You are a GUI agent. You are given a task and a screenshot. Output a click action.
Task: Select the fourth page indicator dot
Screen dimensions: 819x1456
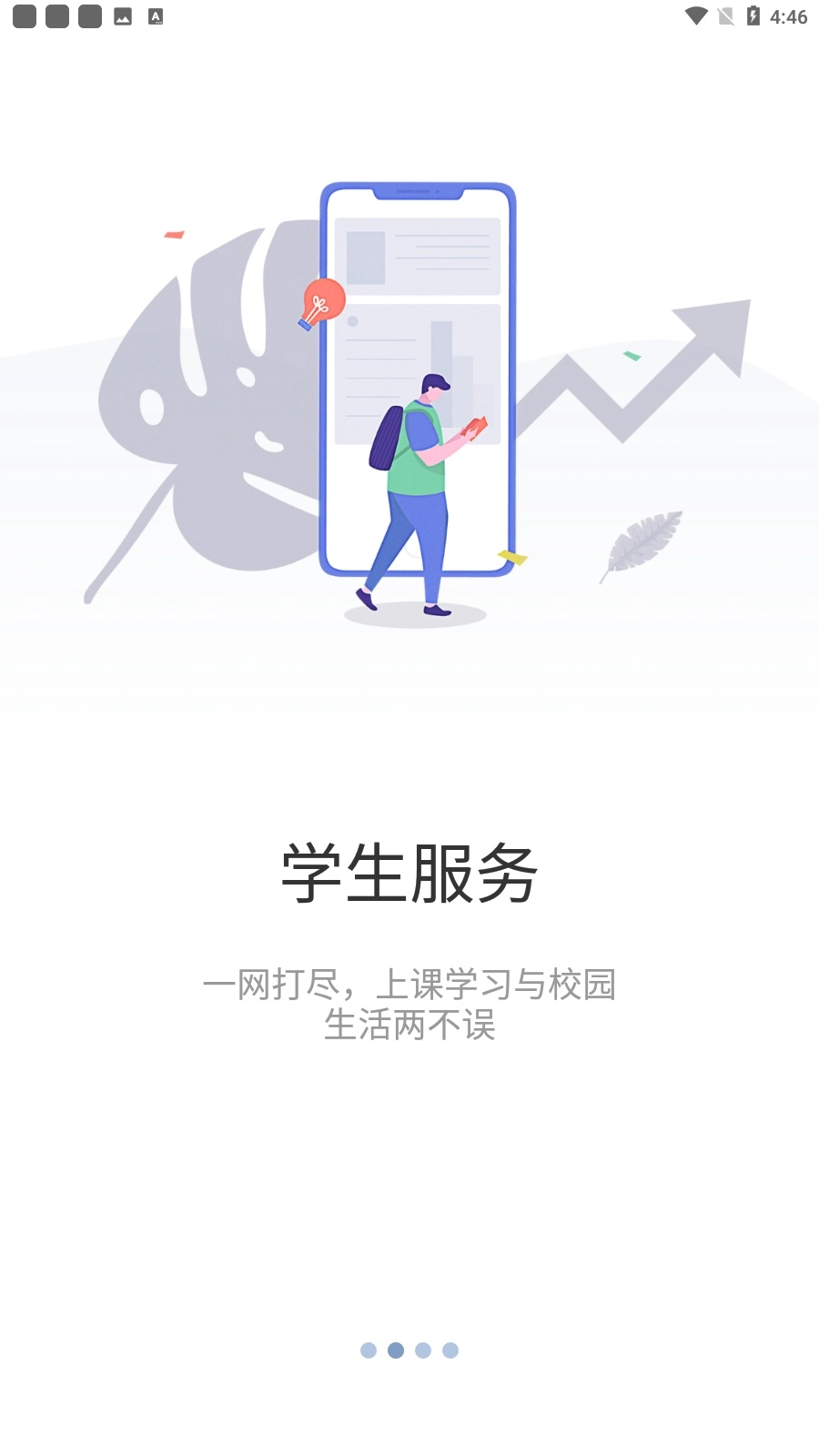tap(449, 1350)
